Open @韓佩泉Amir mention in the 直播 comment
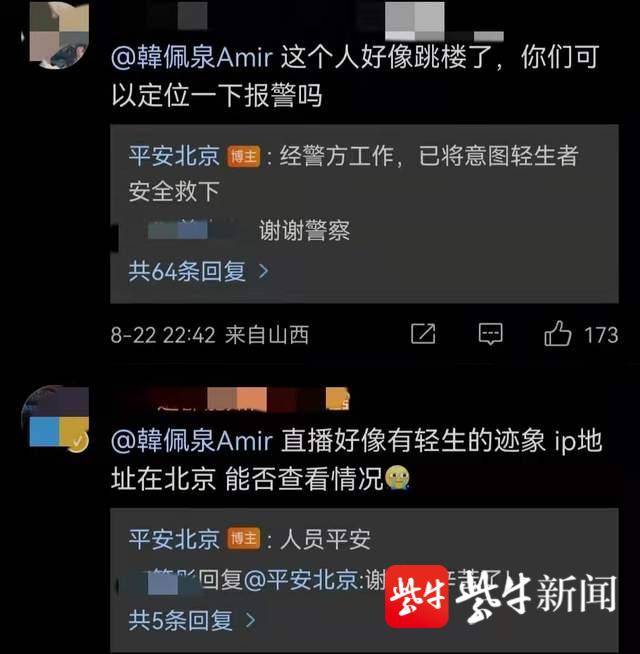 coord(189,440)
